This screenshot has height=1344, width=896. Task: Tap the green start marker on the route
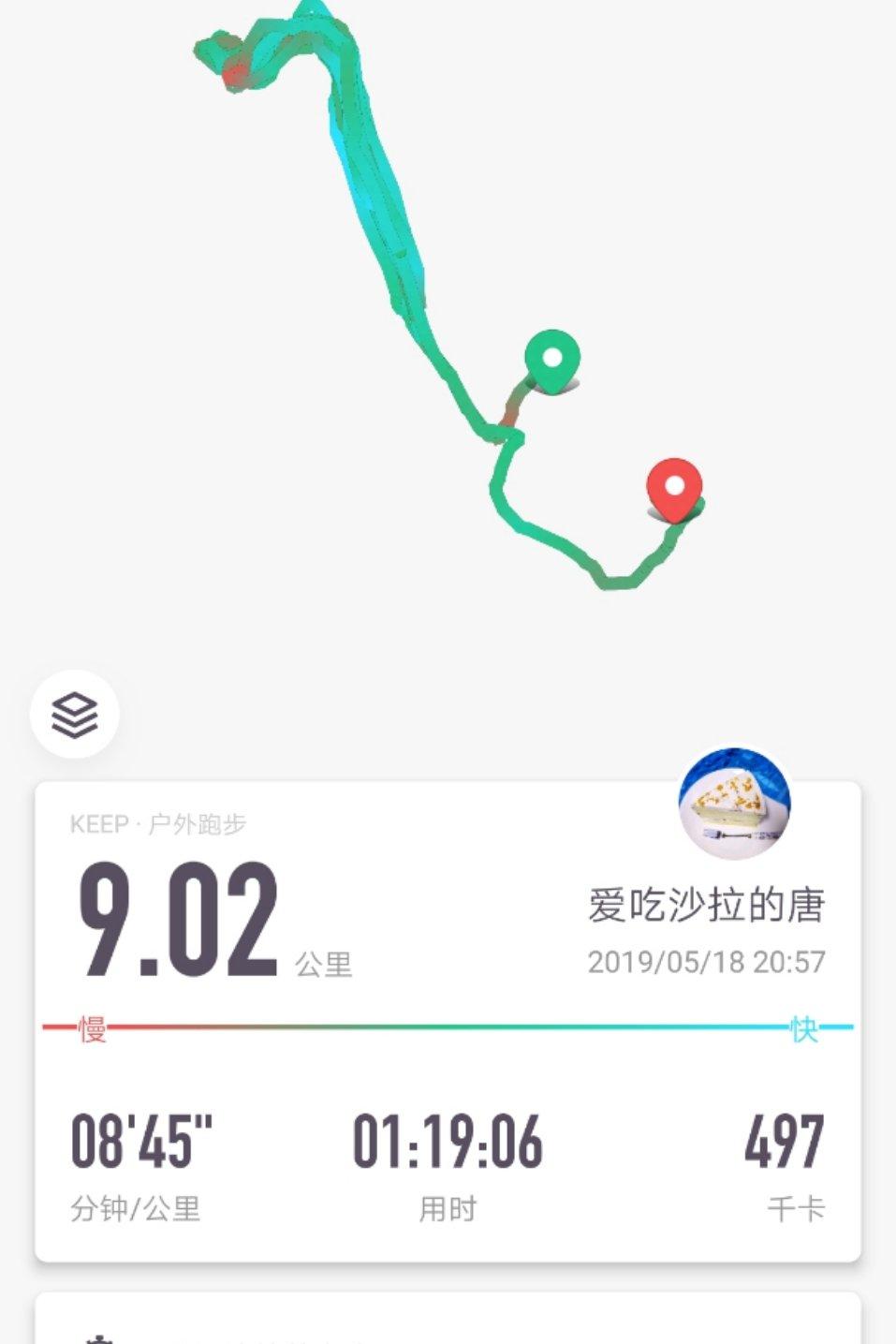point(552,360)
